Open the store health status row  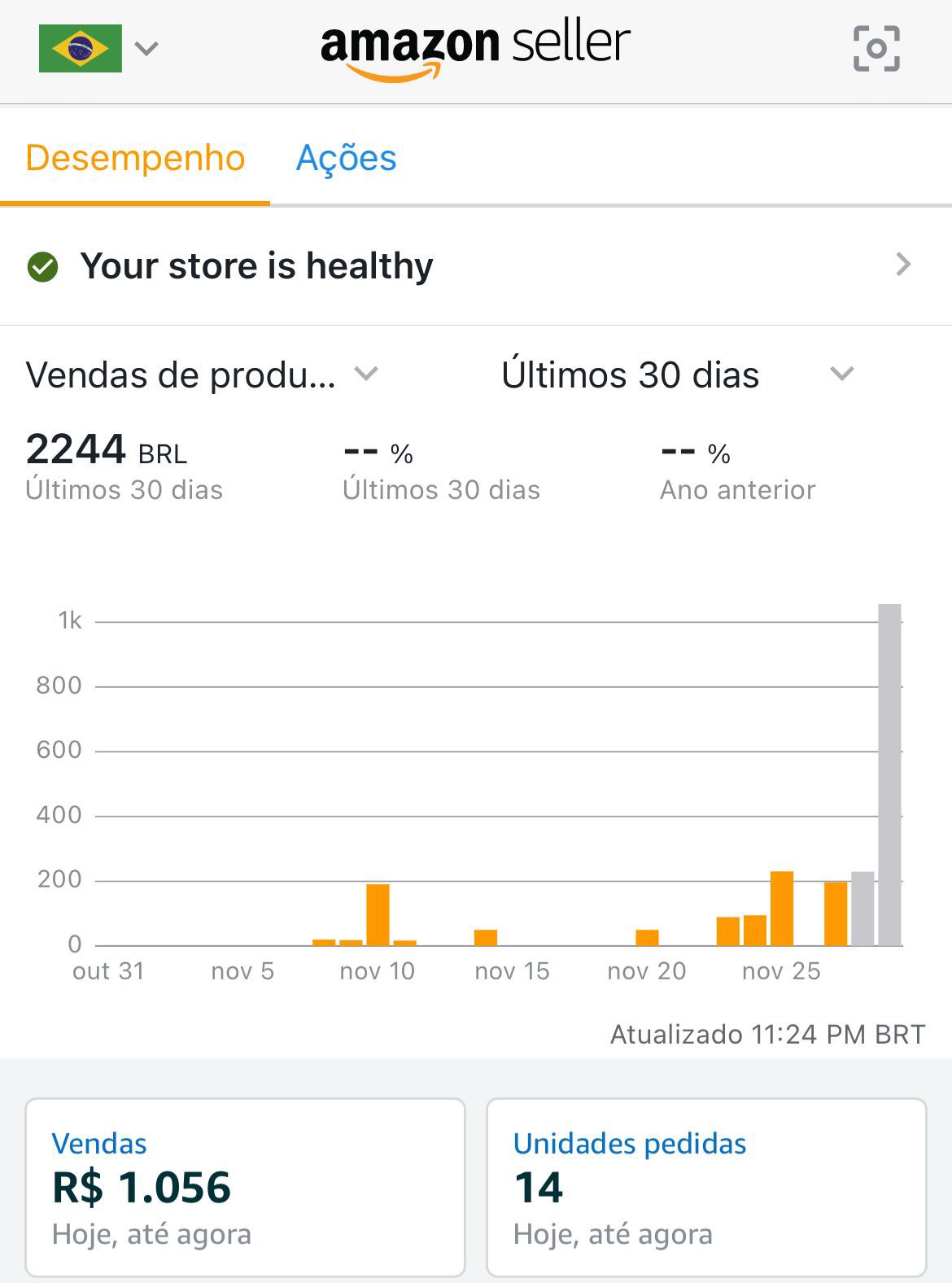point(476,265)
